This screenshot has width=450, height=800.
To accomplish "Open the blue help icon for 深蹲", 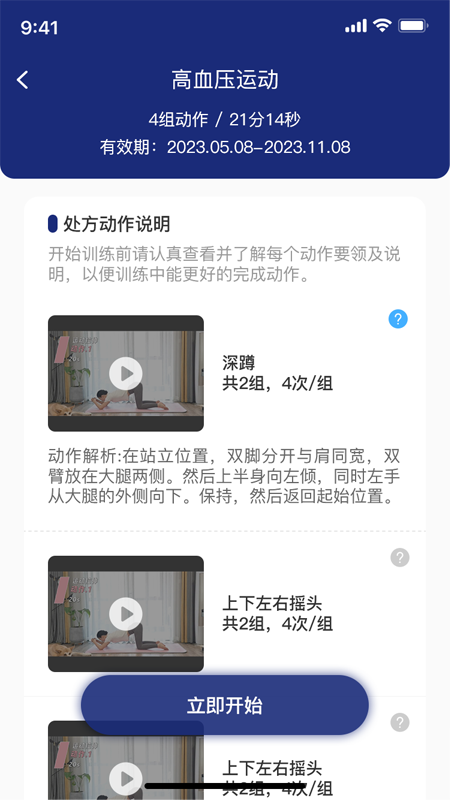I will point(398,319).
